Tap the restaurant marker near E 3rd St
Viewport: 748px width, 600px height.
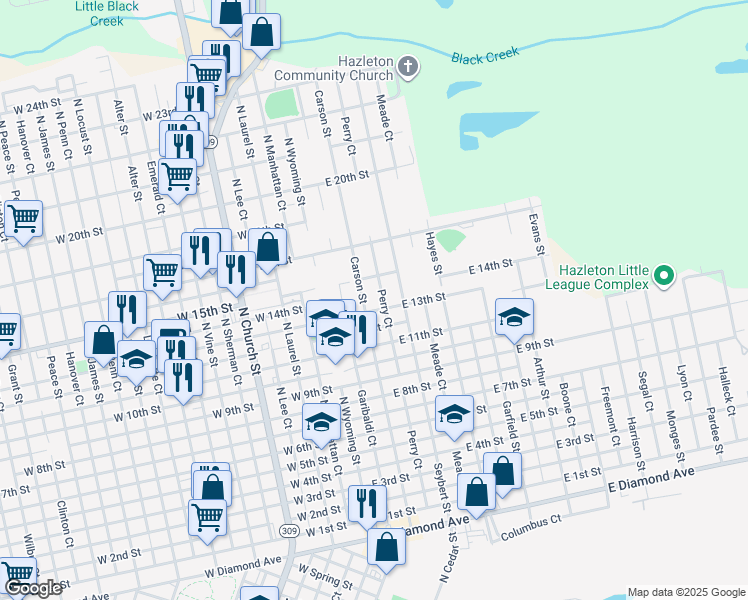tap(367, 503)
